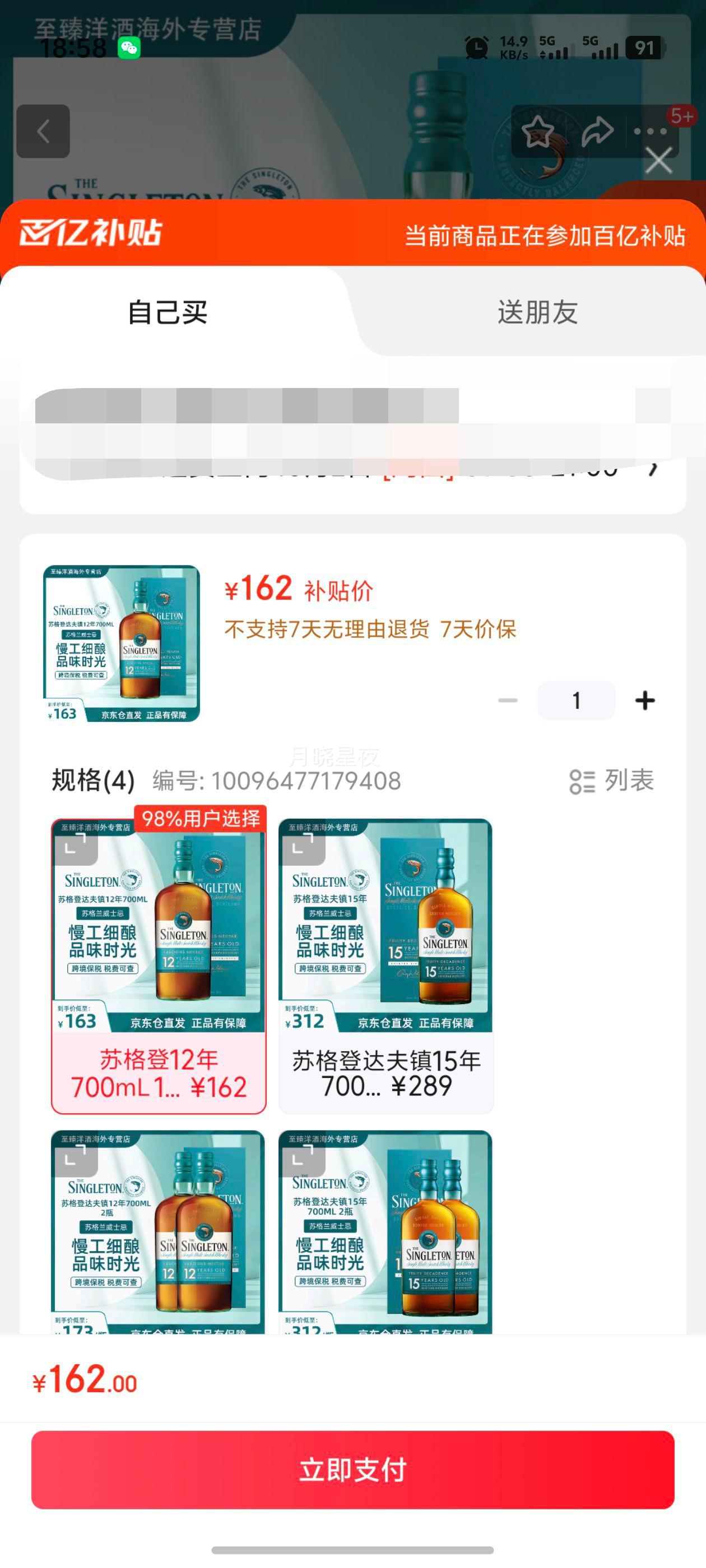Tap the back arrow at top left
Screen dimensions: 706x1568
(43, 132)
